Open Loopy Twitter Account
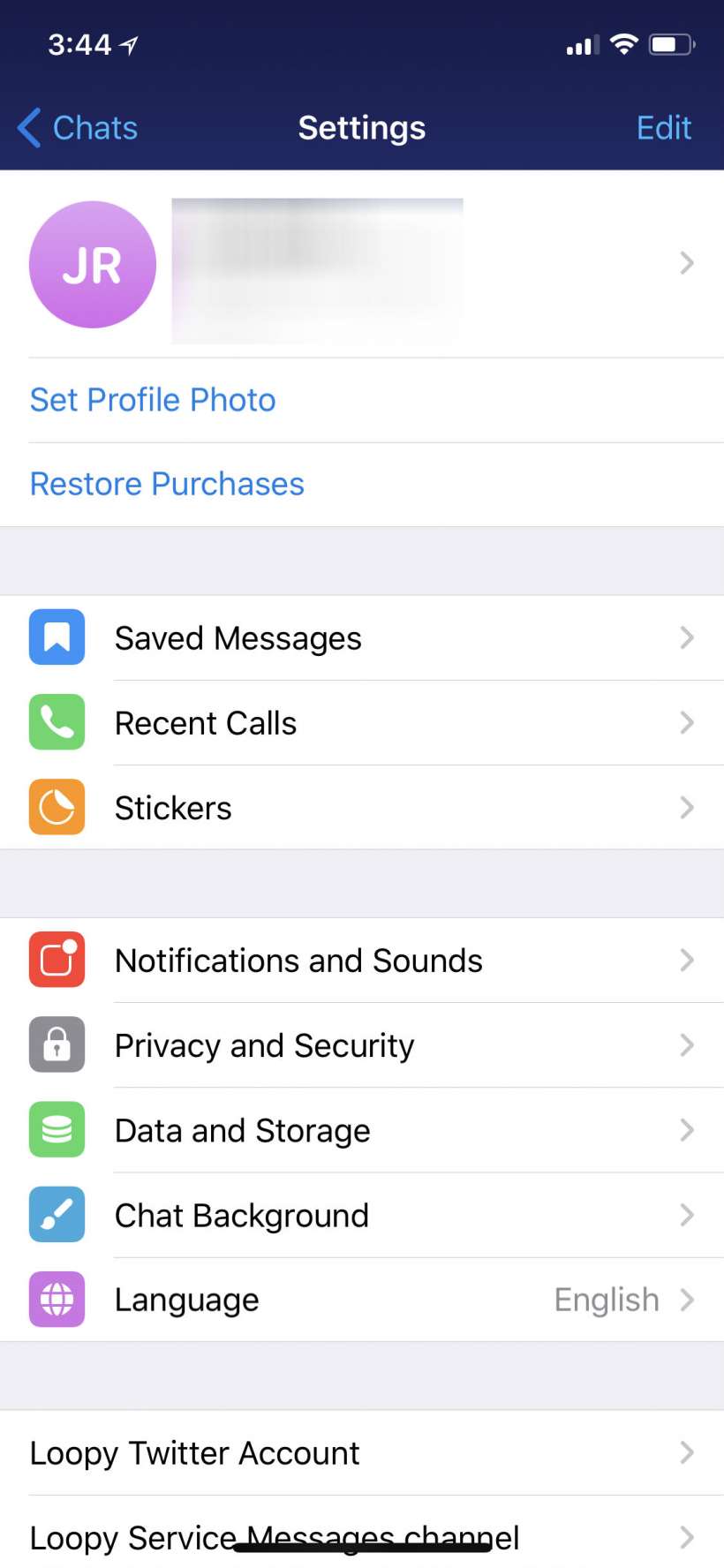The width and height of the screenshot is (724, 1568). 362,1452
